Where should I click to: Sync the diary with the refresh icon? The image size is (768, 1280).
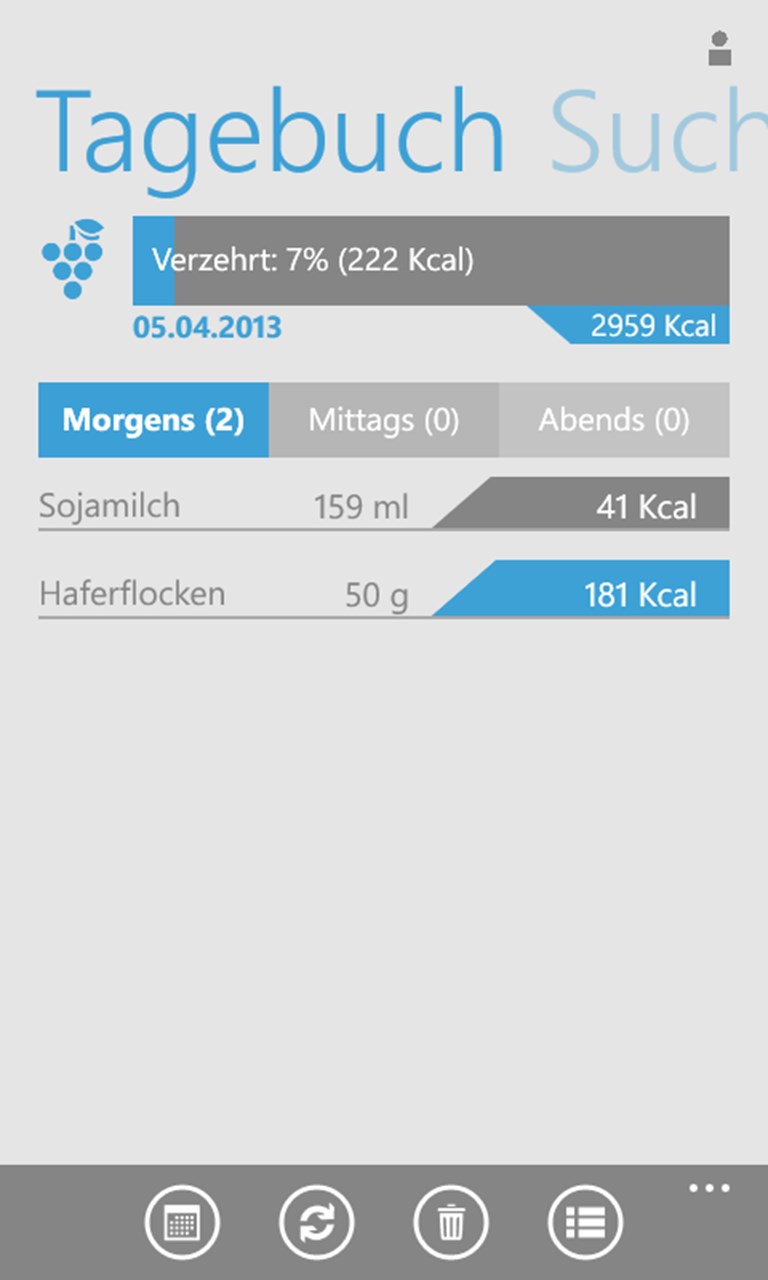coord(317,1222)
